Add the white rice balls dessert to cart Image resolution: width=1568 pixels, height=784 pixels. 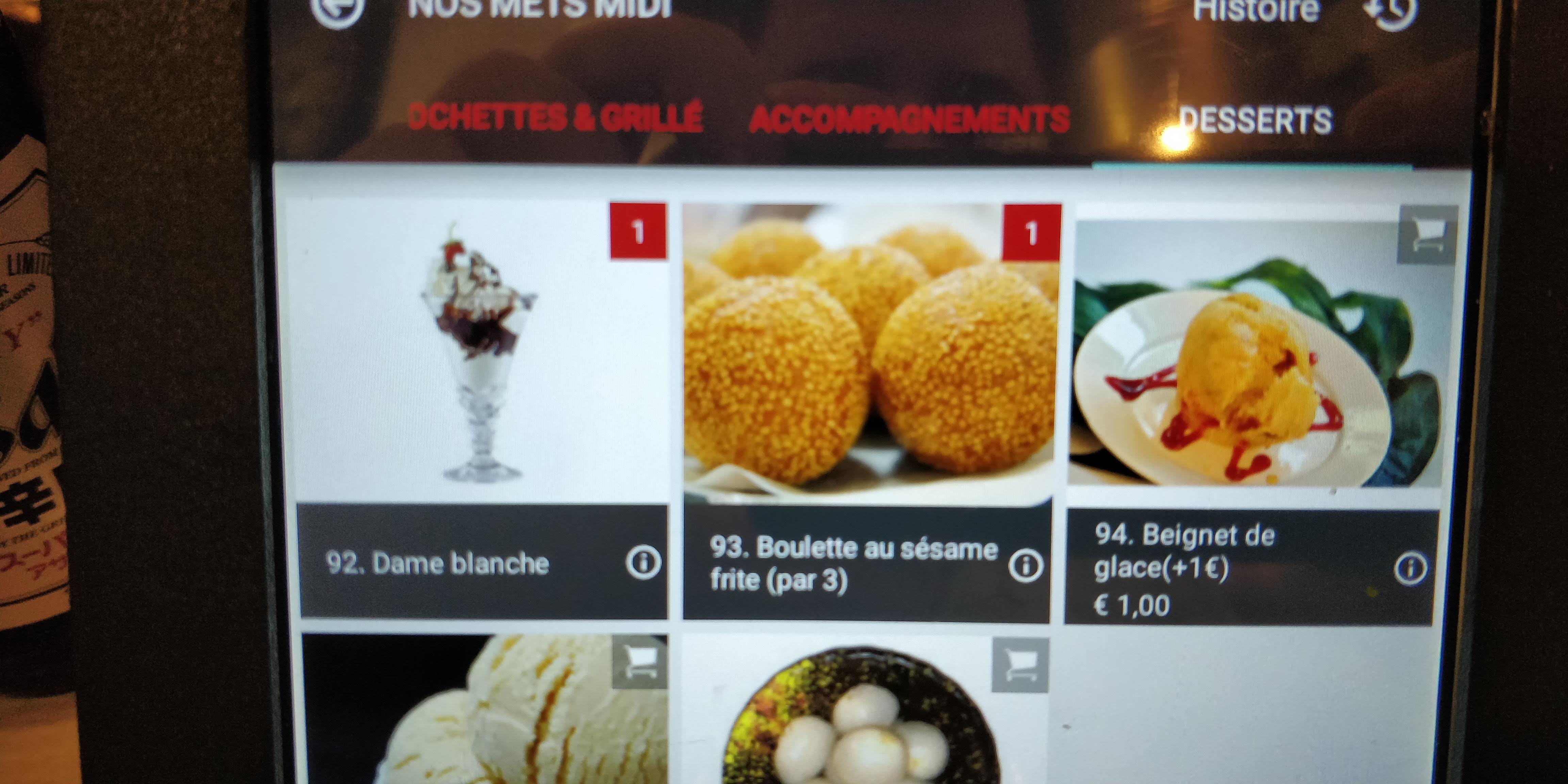pos(1020,665)
